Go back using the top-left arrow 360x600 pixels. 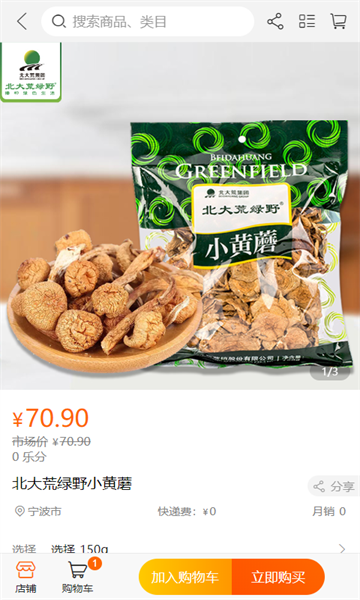pyautogui.click(x=22, y=21)
